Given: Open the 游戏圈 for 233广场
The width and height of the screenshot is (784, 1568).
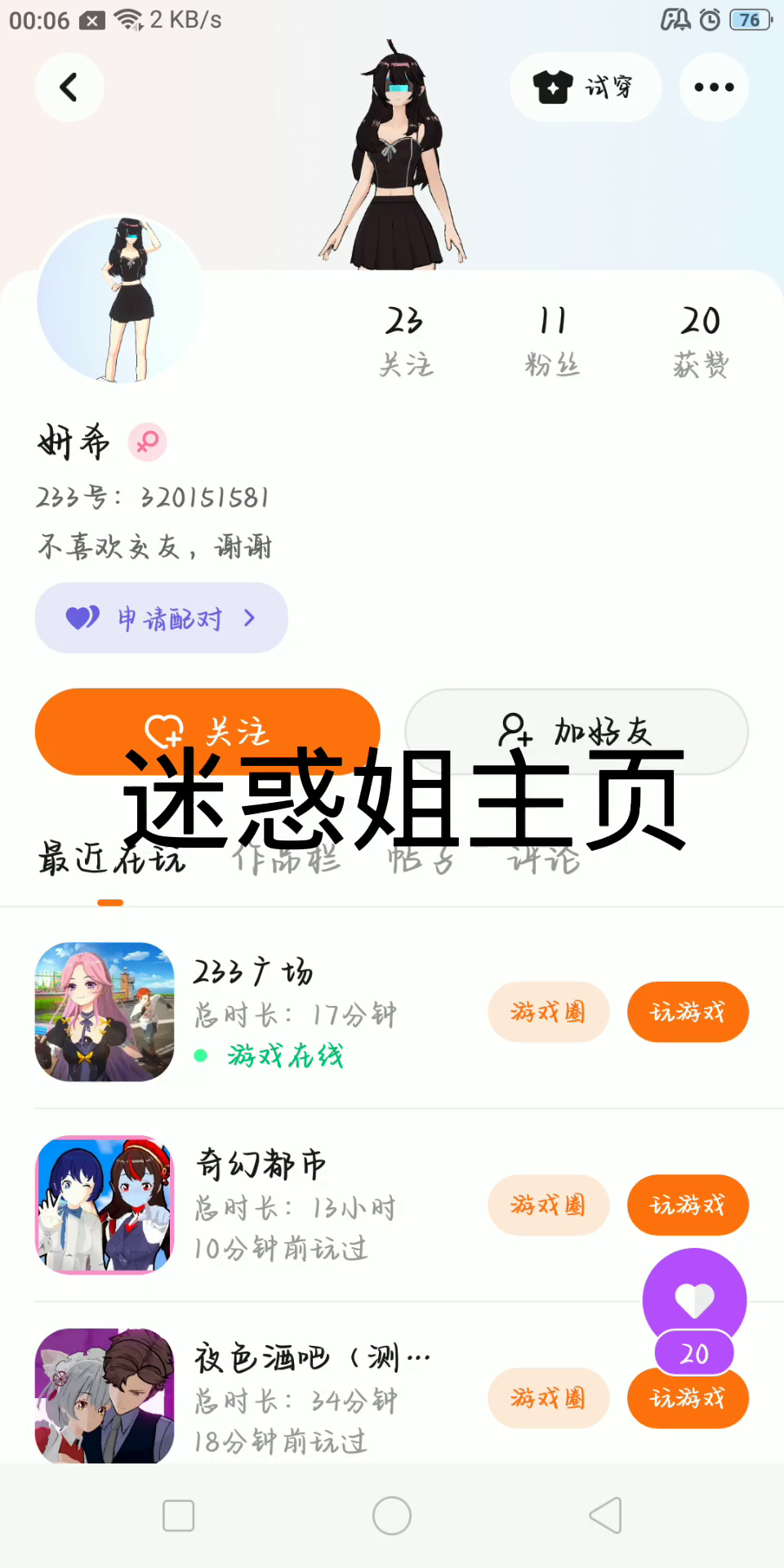Looking at the screenshot, I should (548, 1012).
